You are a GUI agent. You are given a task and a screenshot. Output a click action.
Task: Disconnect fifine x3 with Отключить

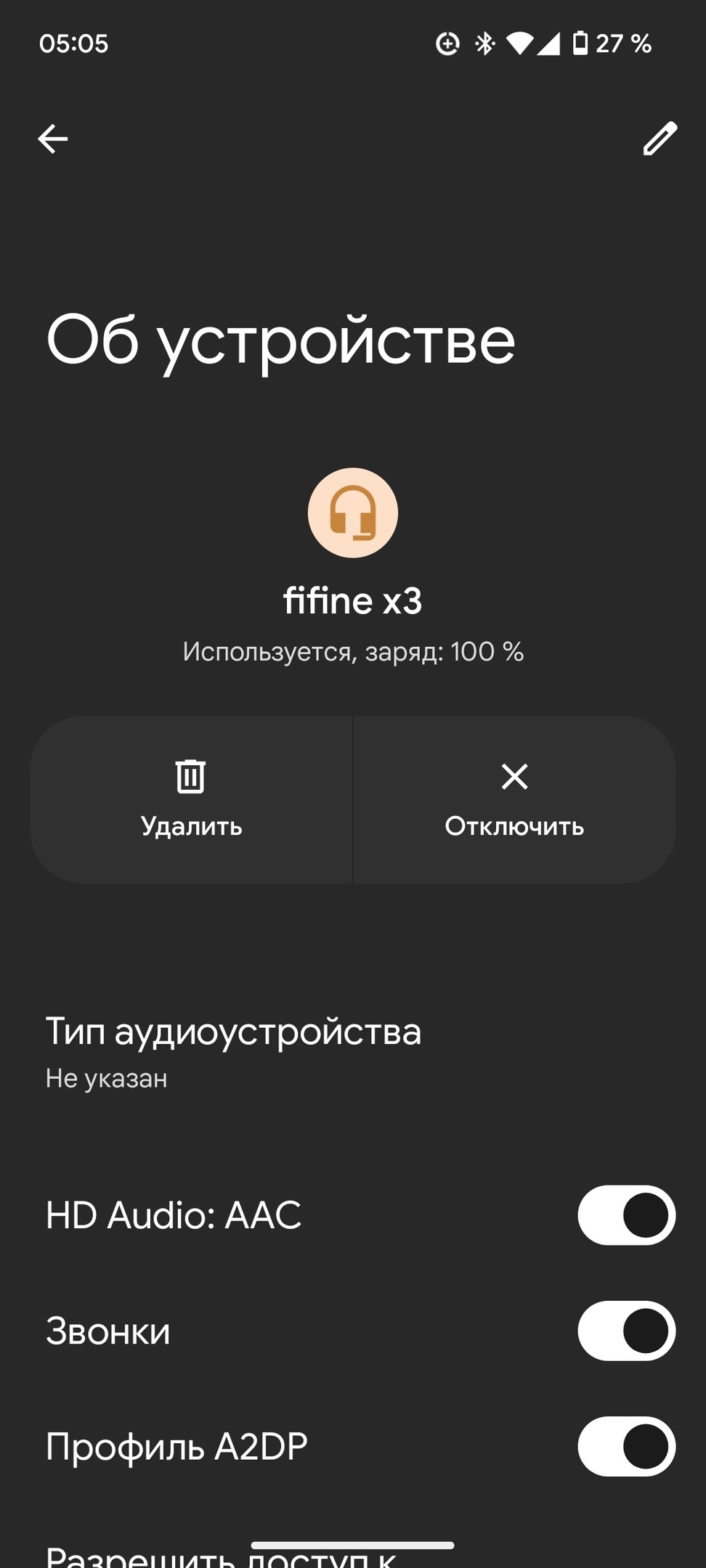click(x=514, y=799)
